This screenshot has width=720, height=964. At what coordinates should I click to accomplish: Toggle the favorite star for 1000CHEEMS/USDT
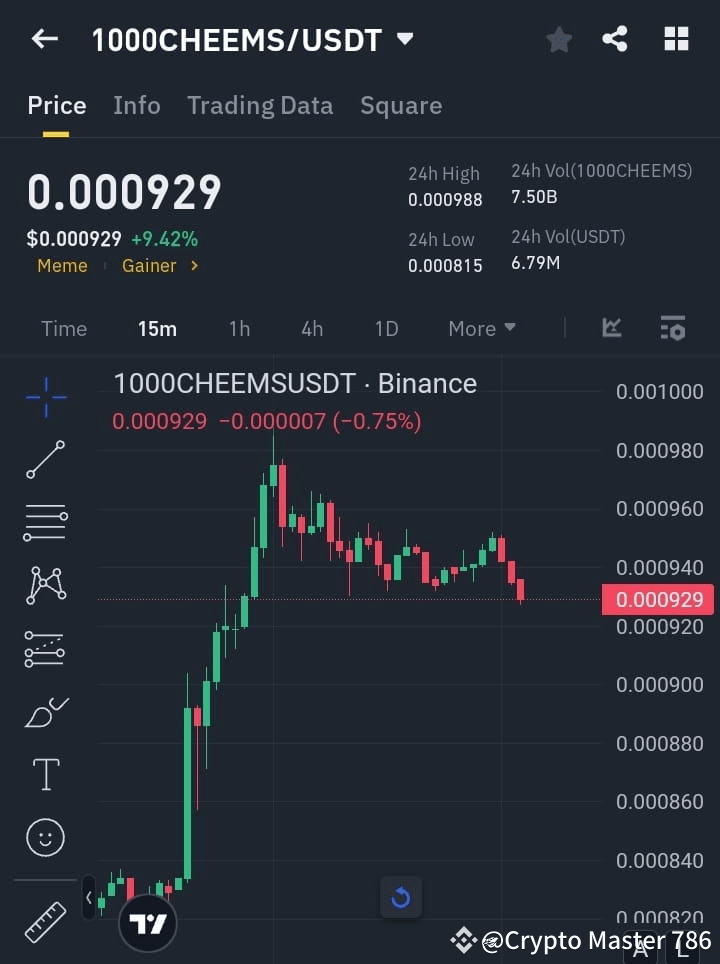point(558,39)
